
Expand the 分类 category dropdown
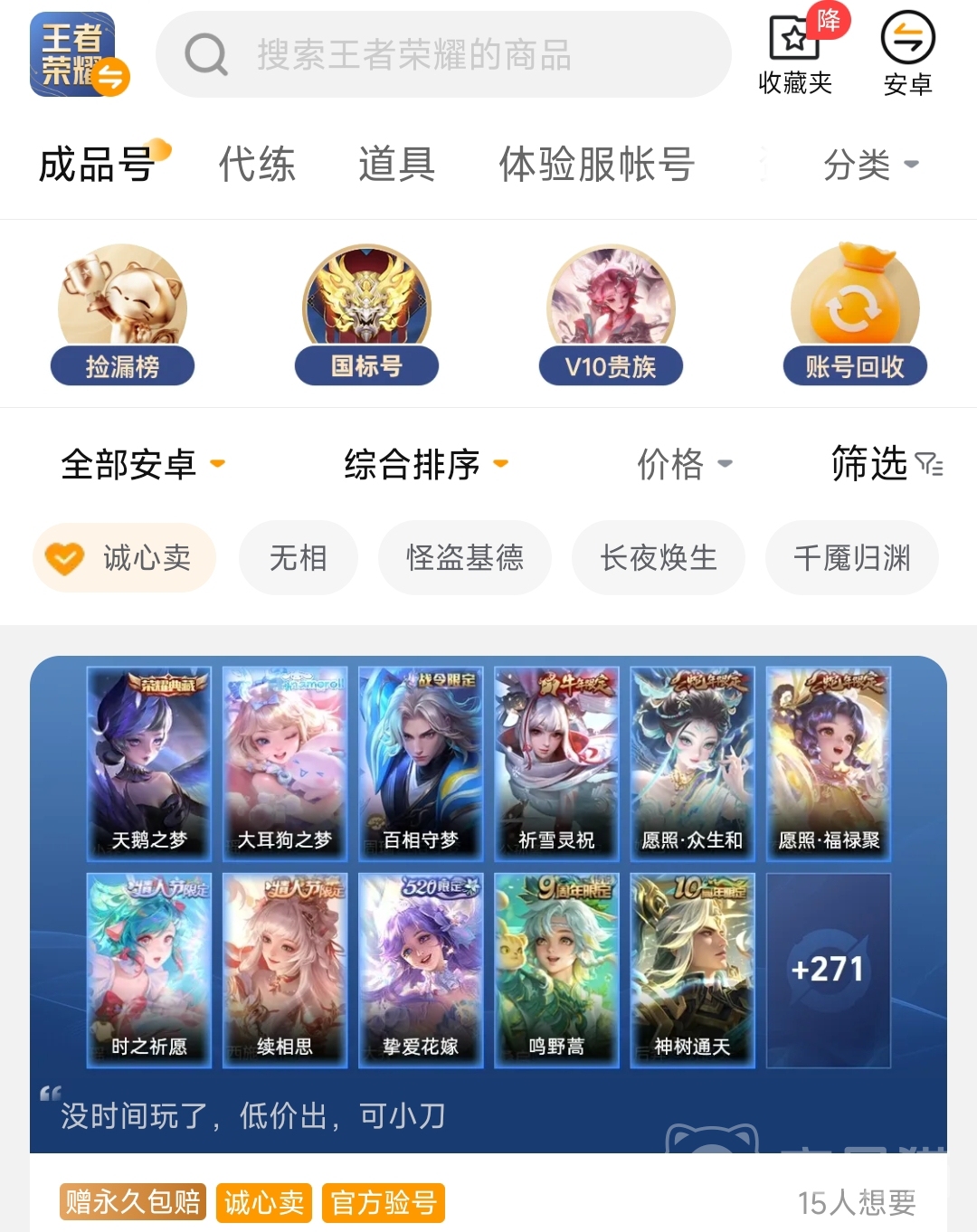[870, 165]
